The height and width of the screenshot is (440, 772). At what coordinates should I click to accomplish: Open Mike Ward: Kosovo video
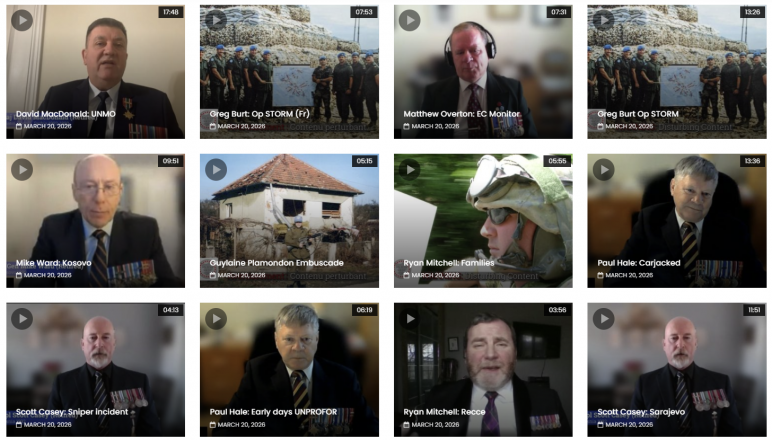(x=22, y=169)
